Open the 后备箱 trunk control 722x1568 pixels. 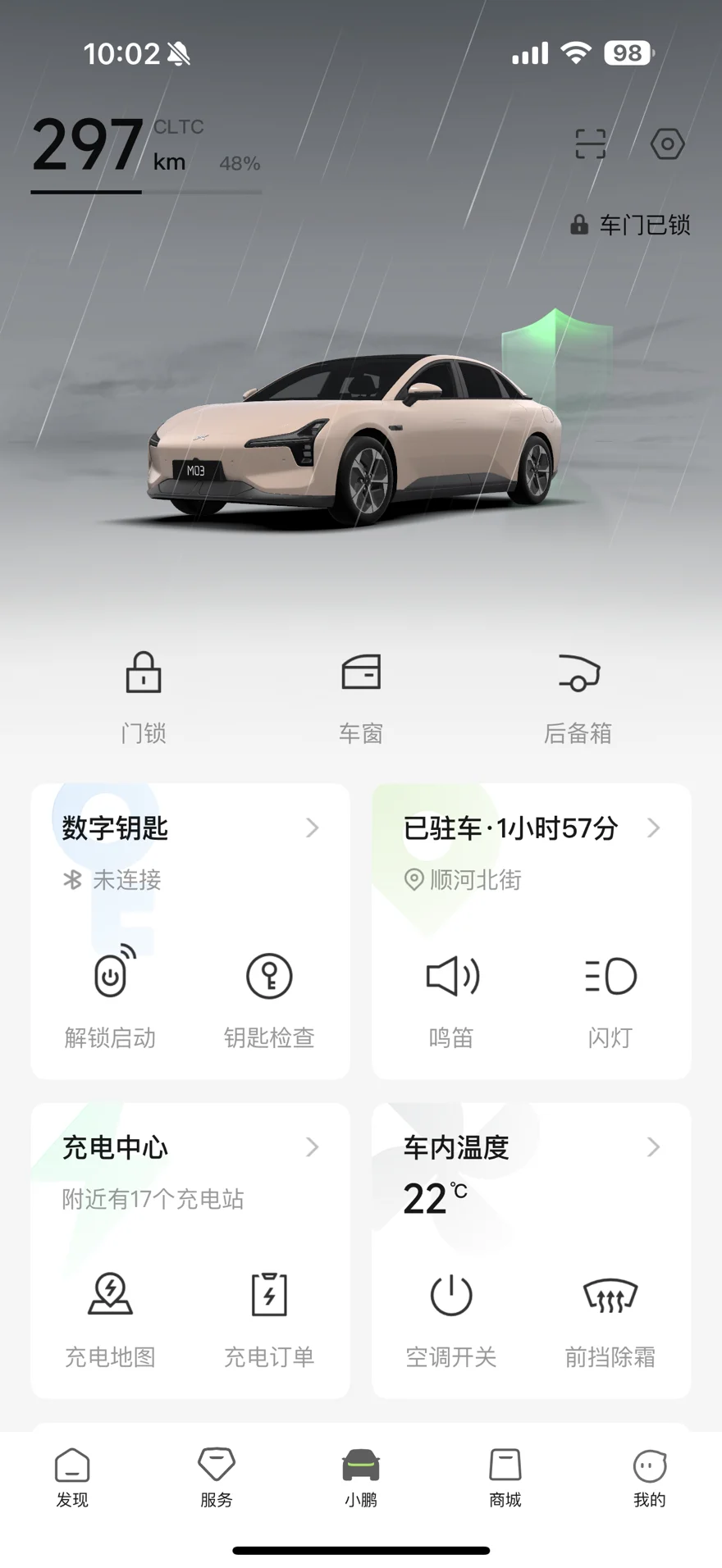(x=578, y=695)
